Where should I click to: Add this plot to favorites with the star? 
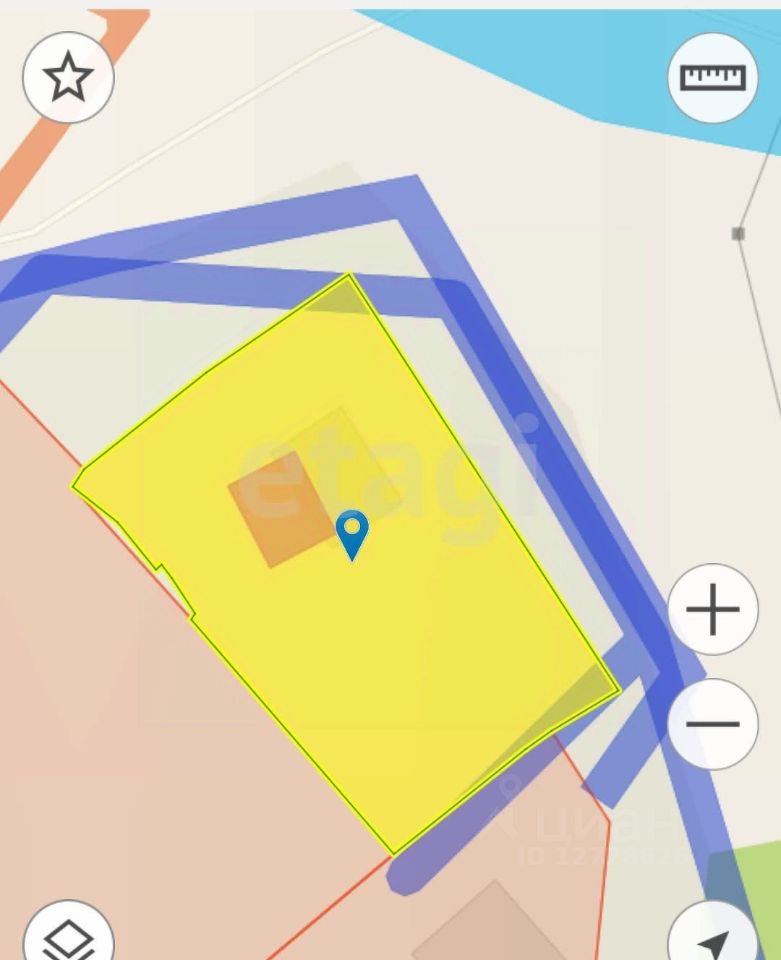tap(68, 77)
